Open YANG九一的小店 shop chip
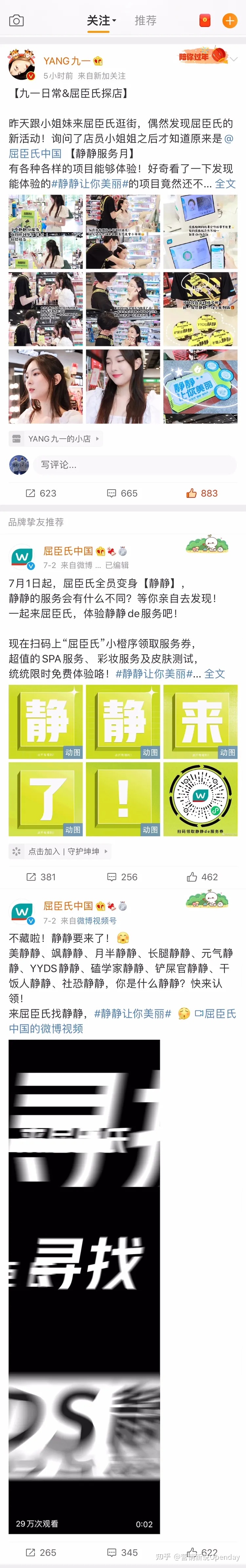This screenshot has width=246, height=1568. 55,438
